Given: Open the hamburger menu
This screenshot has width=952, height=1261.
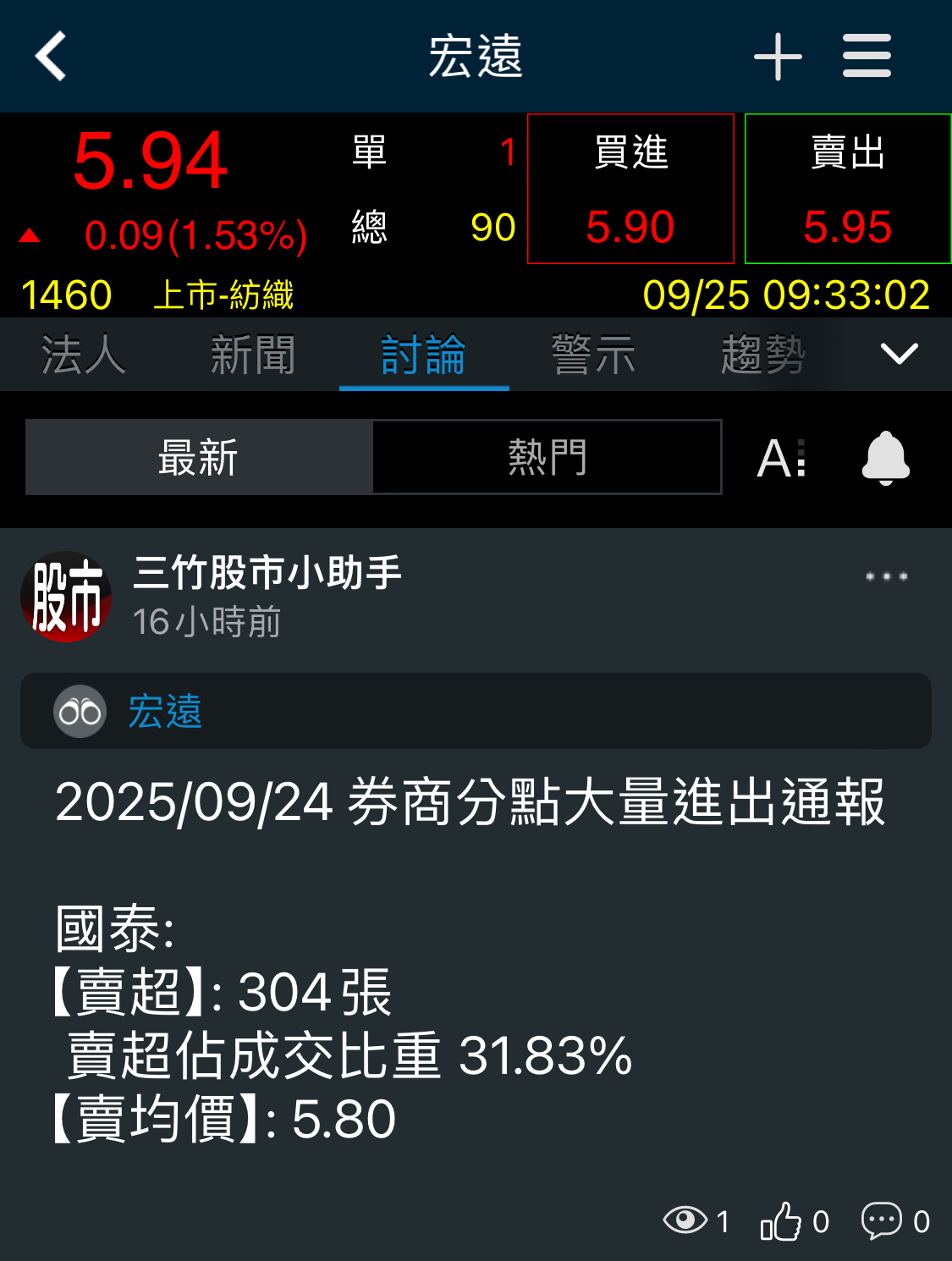Looking at the screenshot, I should coord(867,57).
